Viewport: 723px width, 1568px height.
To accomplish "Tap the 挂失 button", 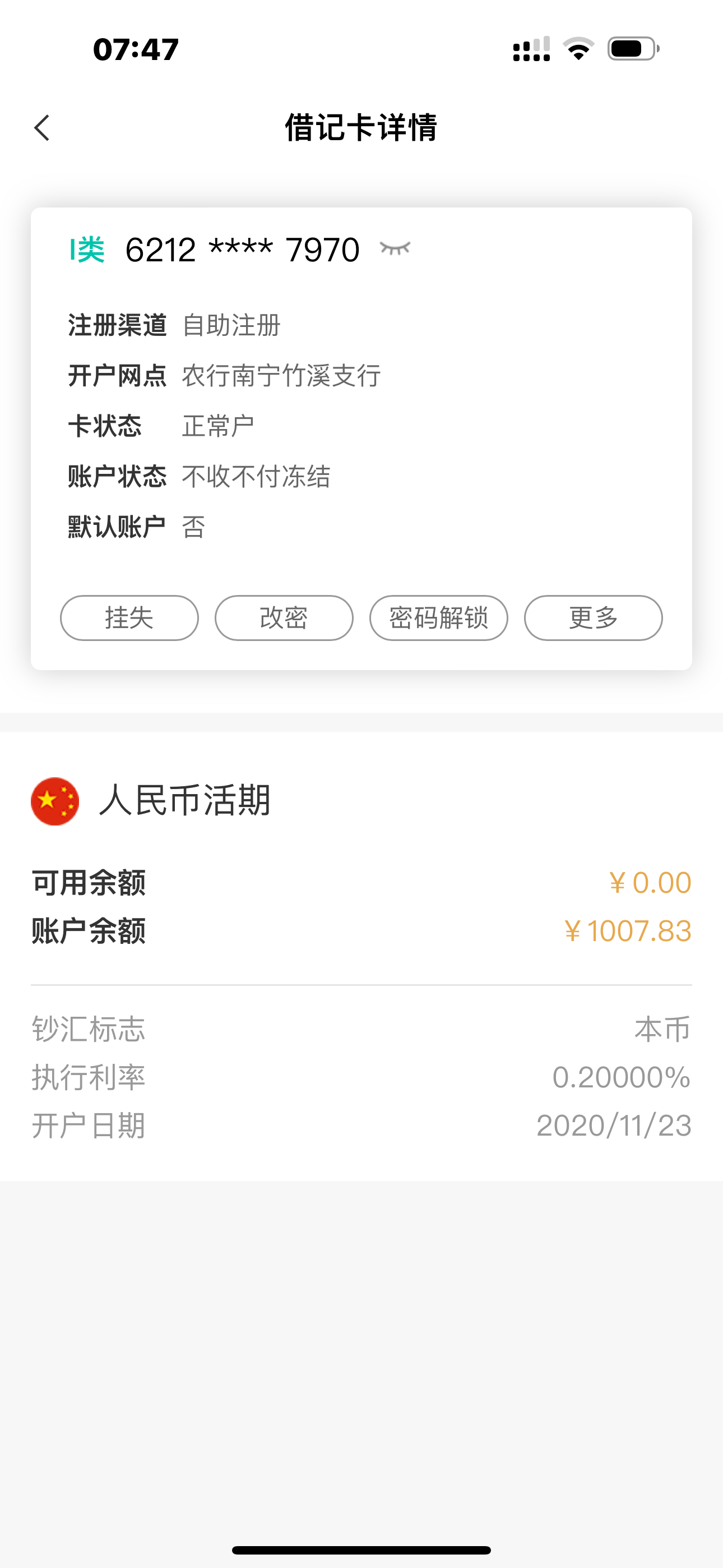I will pos(129,618).
